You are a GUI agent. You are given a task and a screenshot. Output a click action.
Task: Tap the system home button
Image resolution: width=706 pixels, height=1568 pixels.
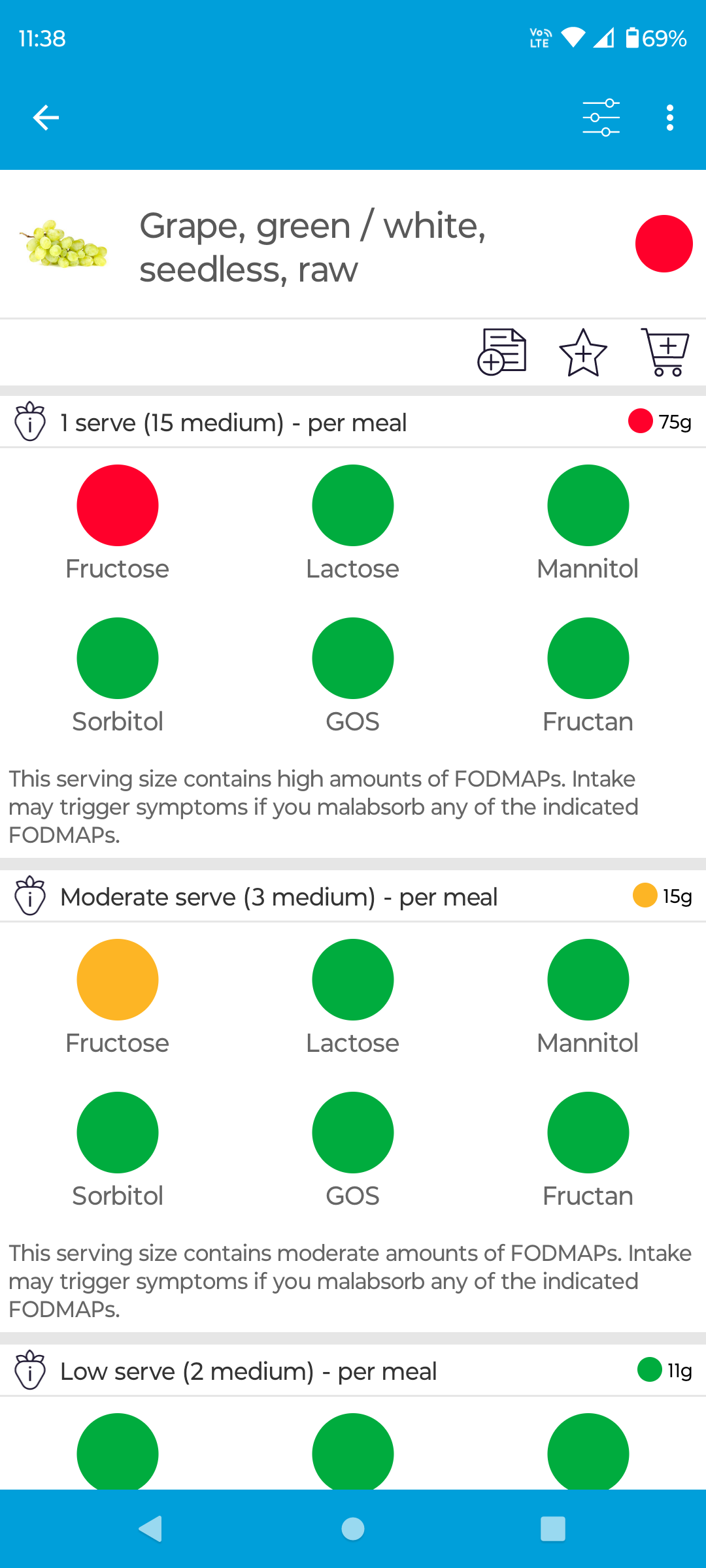[353, 1529]
